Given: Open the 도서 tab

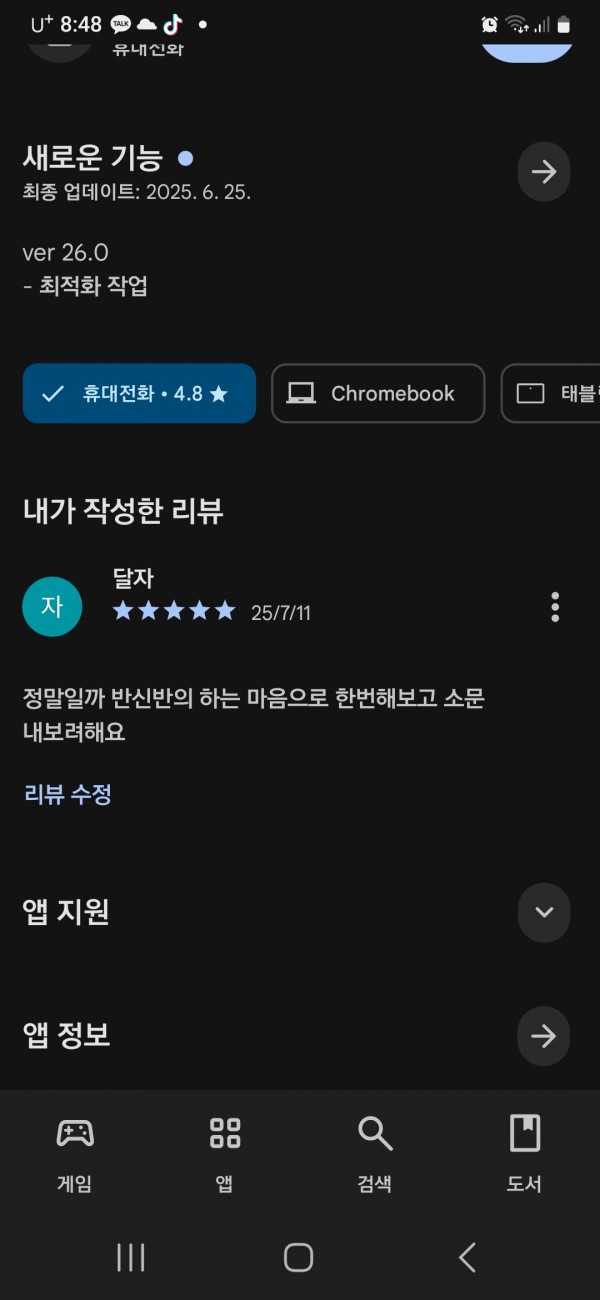Looking at the screenshot, I should [525, 1155].
